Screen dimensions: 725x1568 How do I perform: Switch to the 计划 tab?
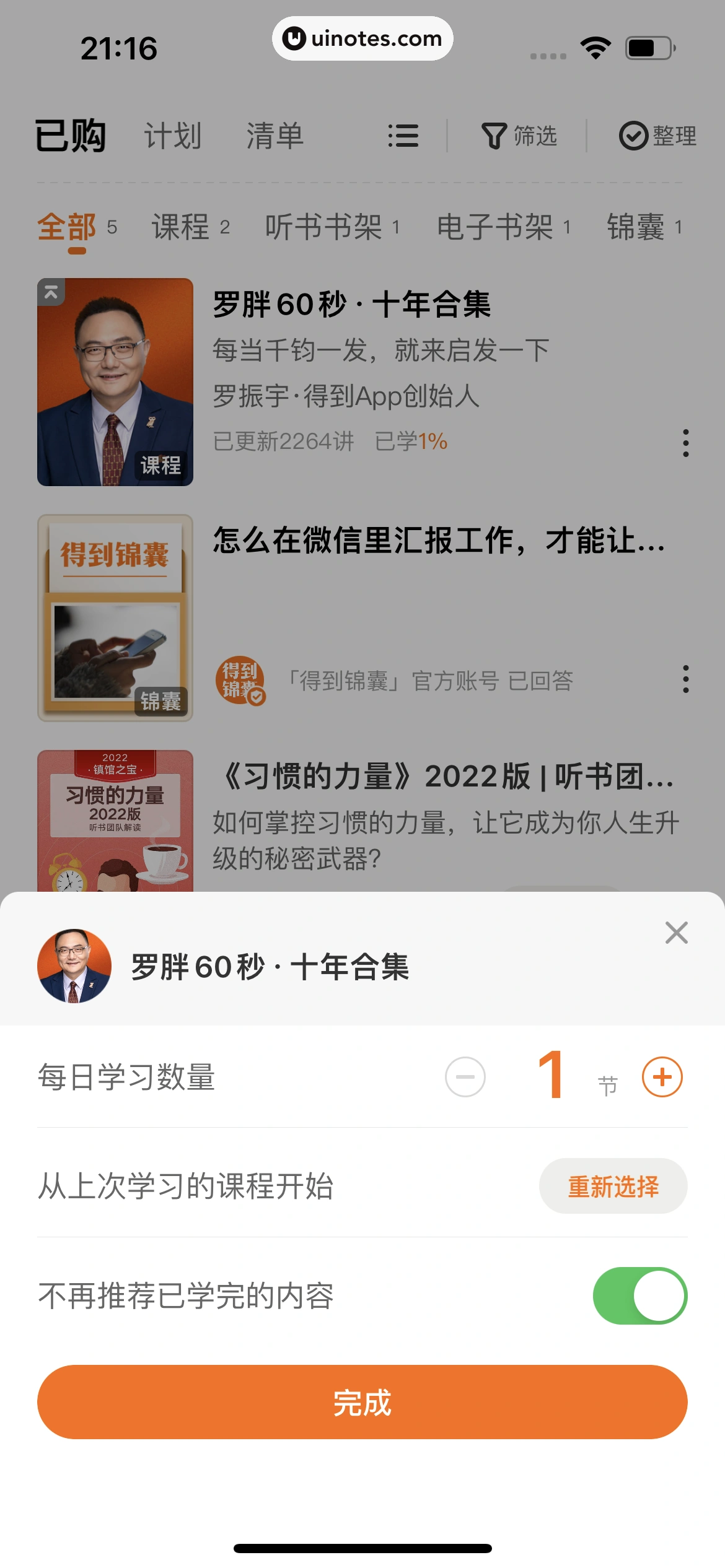tap(172, 137)
